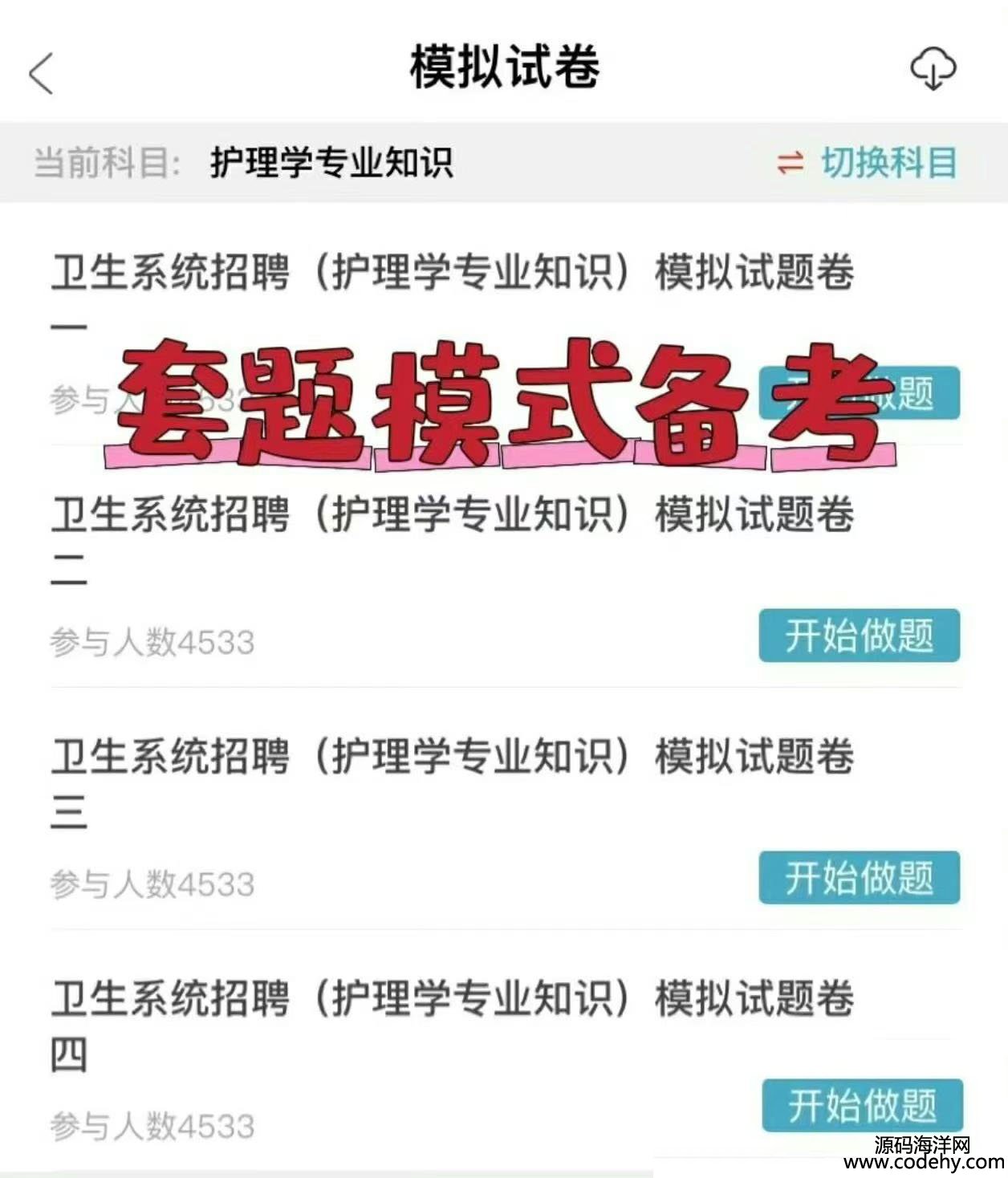Open the cloud download icon
The image size is (1008, 1178).
933,69
